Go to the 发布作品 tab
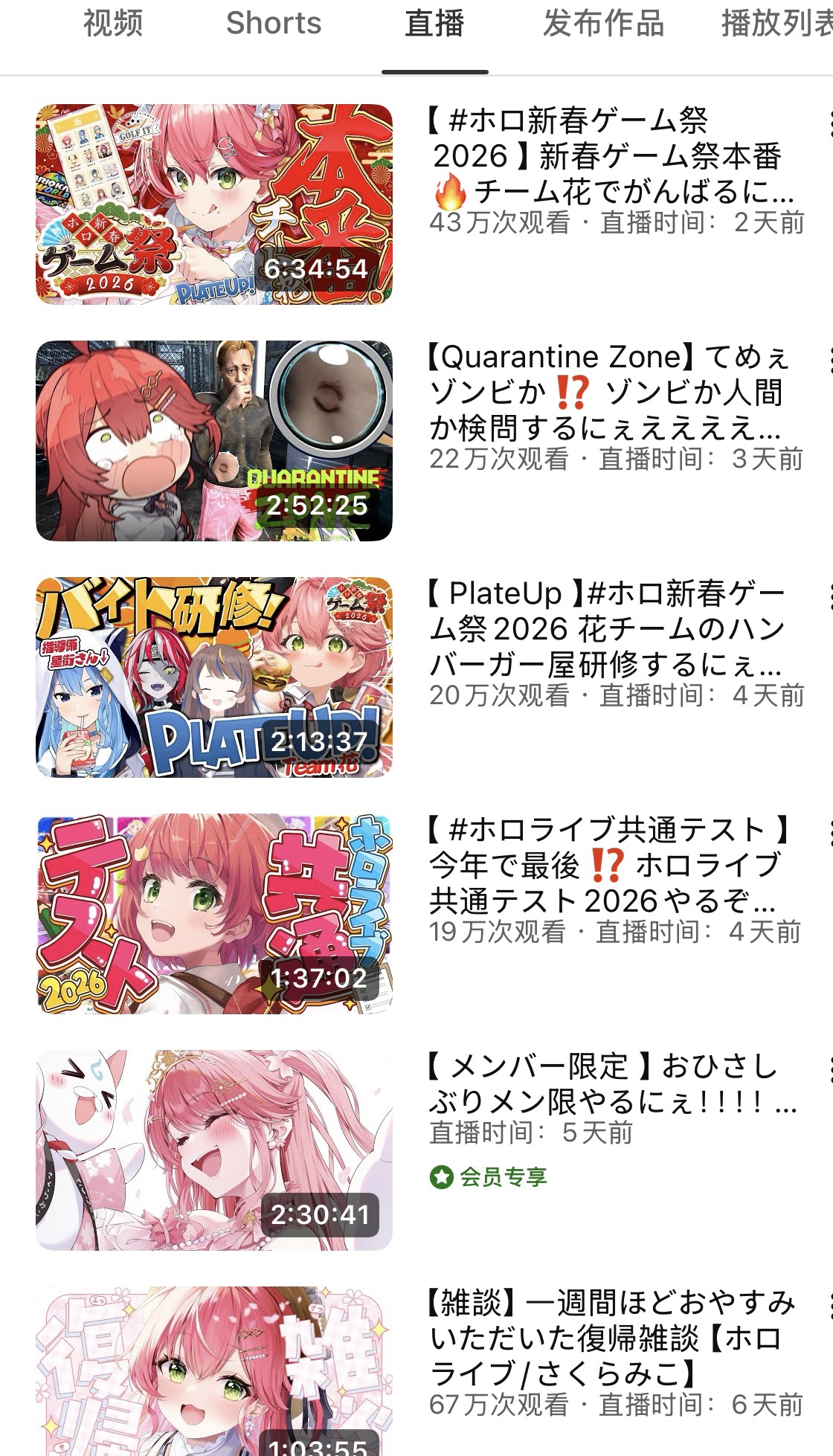Screen dimensions: 833x1456 [x=603, y=24]
